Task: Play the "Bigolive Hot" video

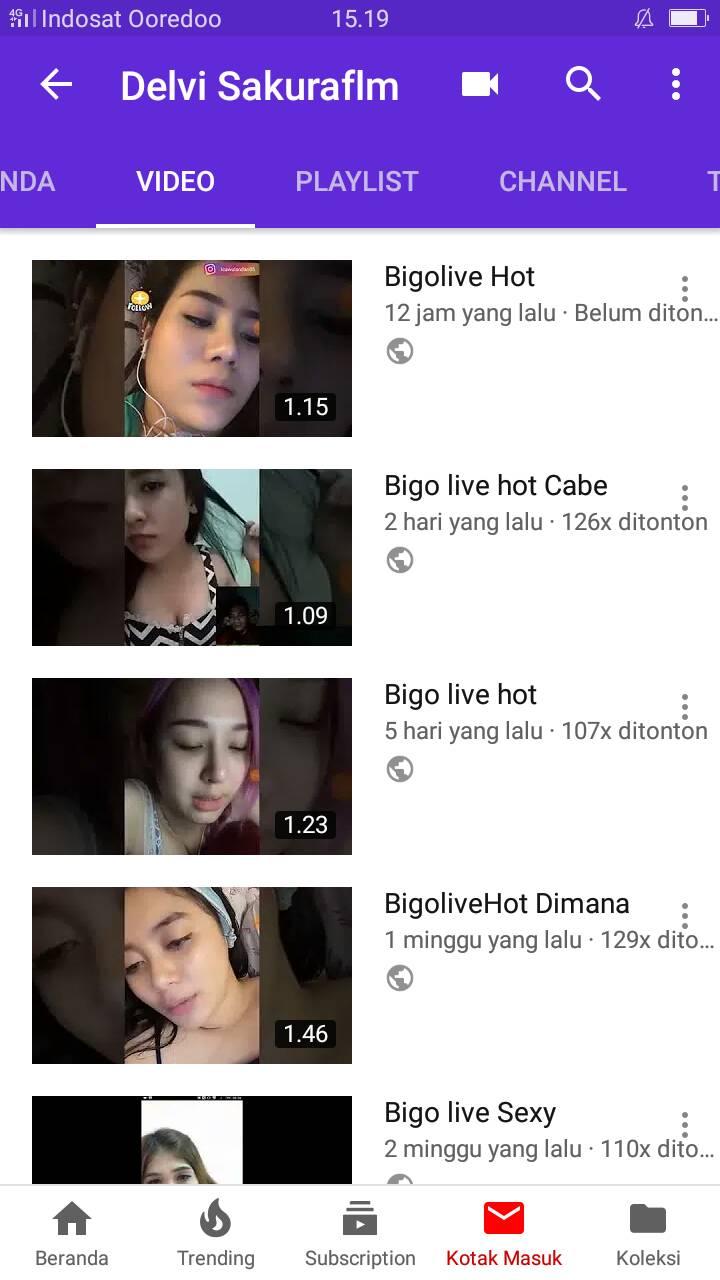Action: (x=192, y=348)
